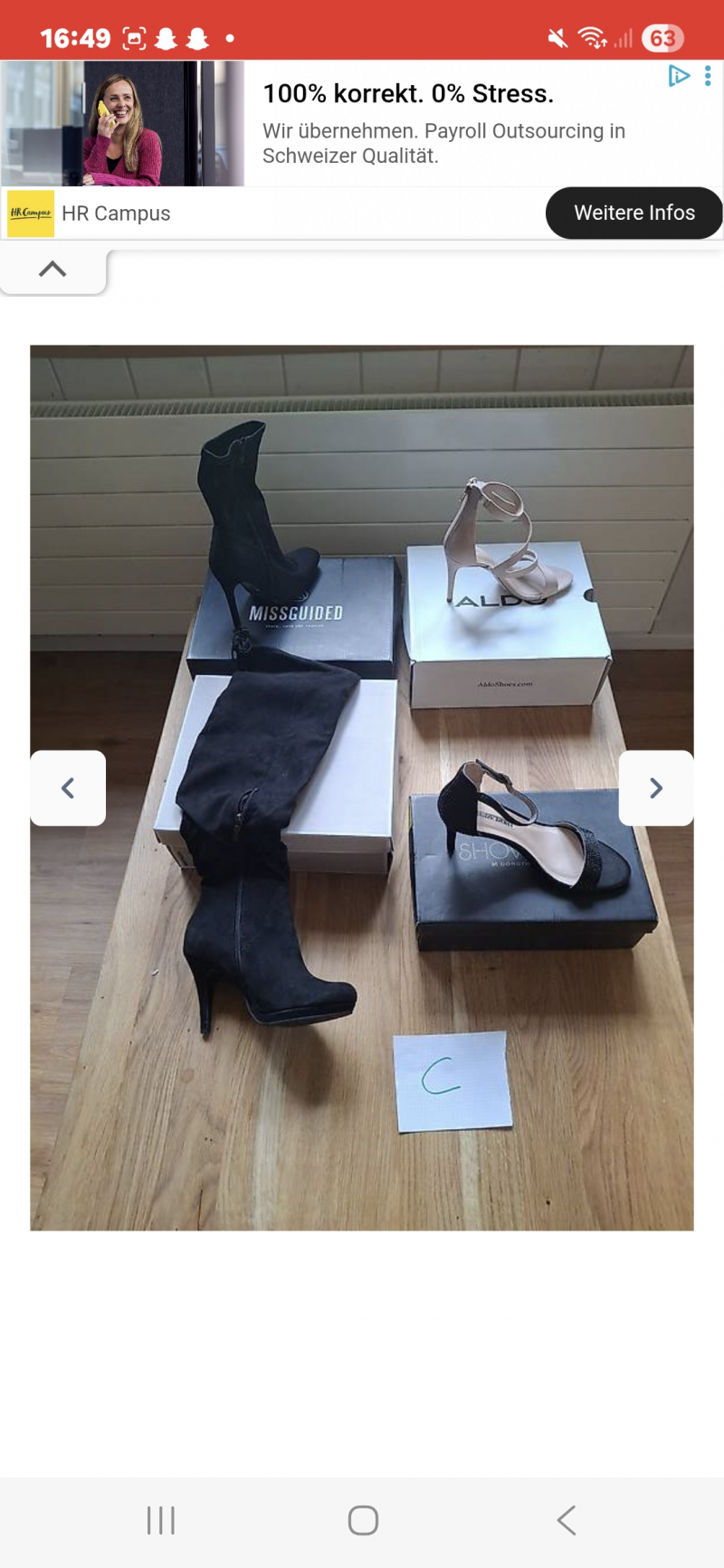This screenshot has height=1568, width=724.
Task: Open the shoes listing photo full view
Action: click(362, 995)
